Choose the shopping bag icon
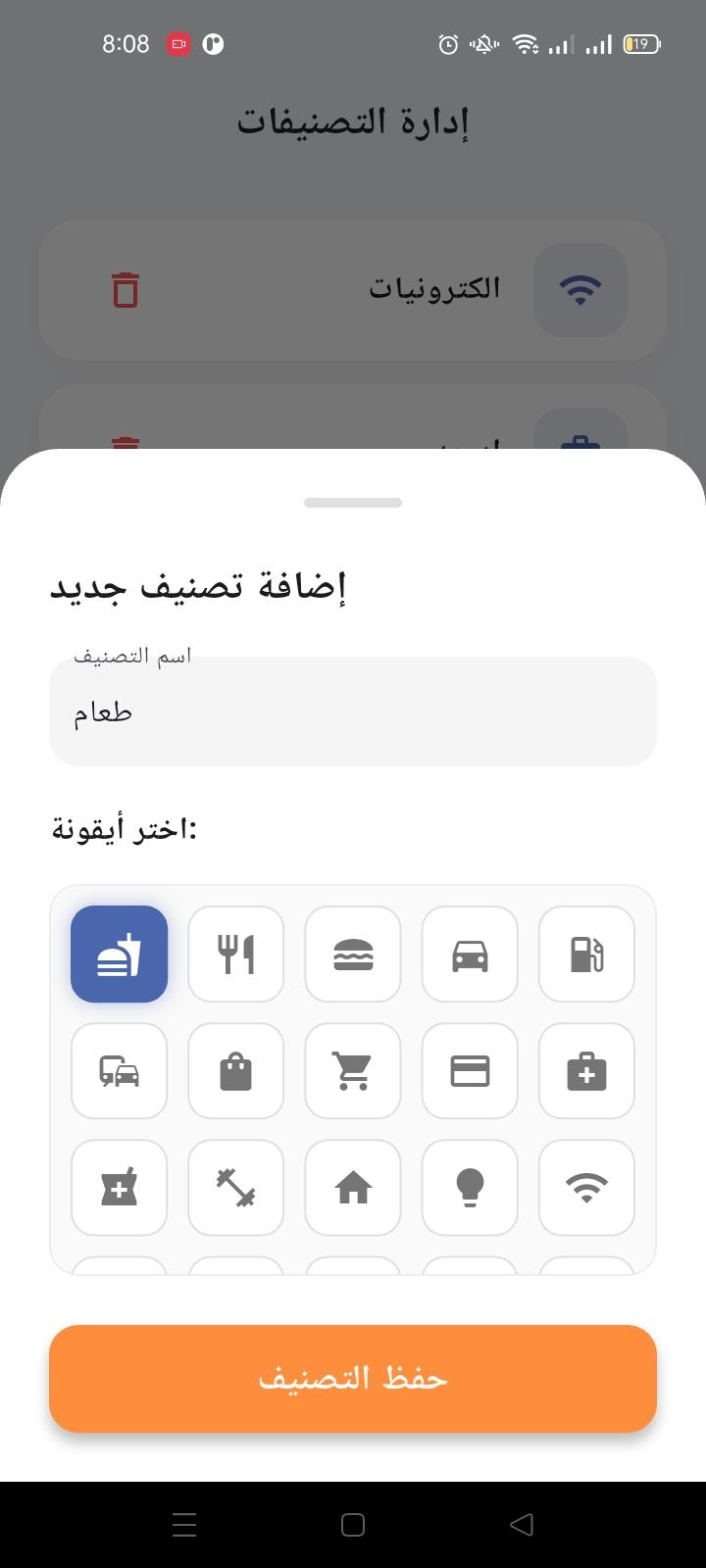The height and width of the screenshot is (1568, 706). (235, 1071)
